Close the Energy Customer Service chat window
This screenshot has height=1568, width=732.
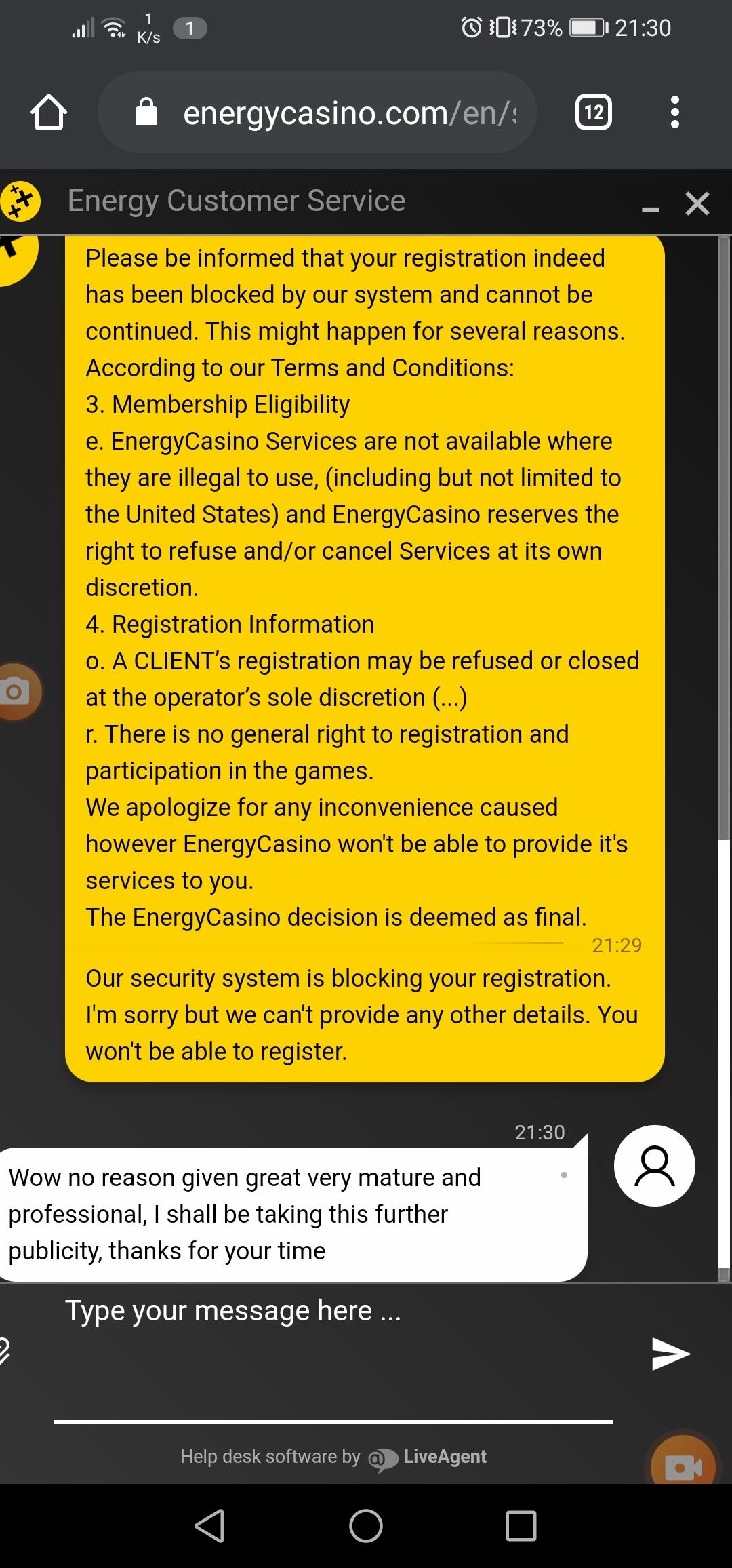697,203
